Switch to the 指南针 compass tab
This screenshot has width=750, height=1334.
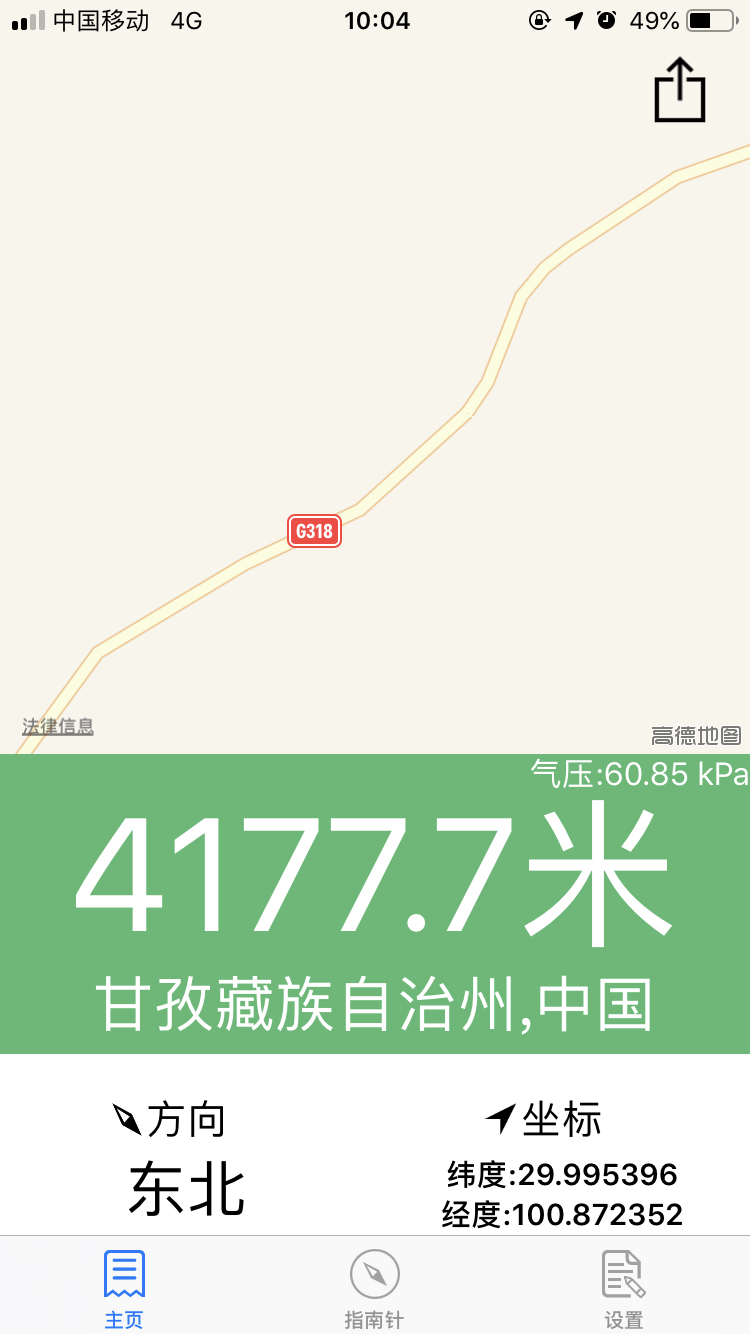(375, 1288)
